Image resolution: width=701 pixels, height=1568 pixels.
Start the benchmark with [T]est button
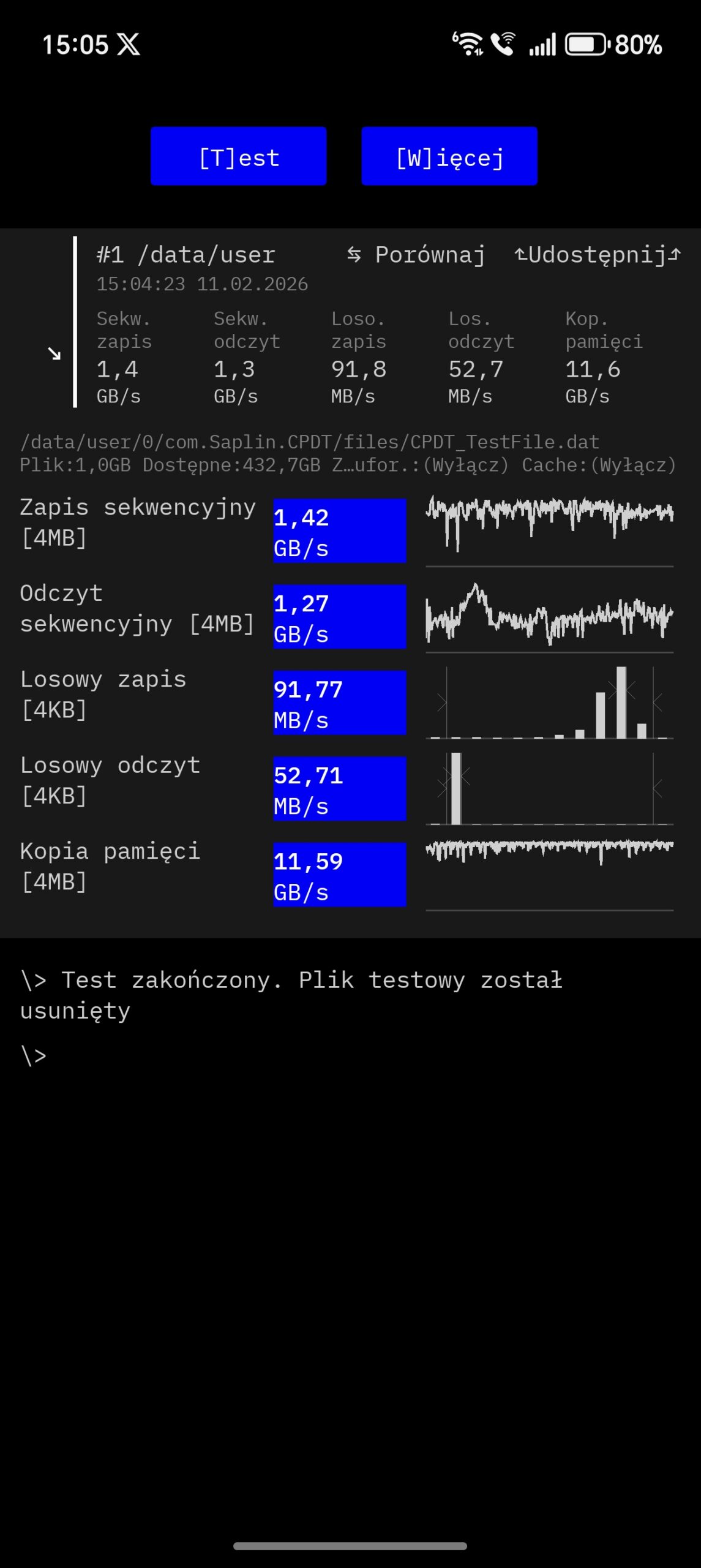tap(238, 156)
